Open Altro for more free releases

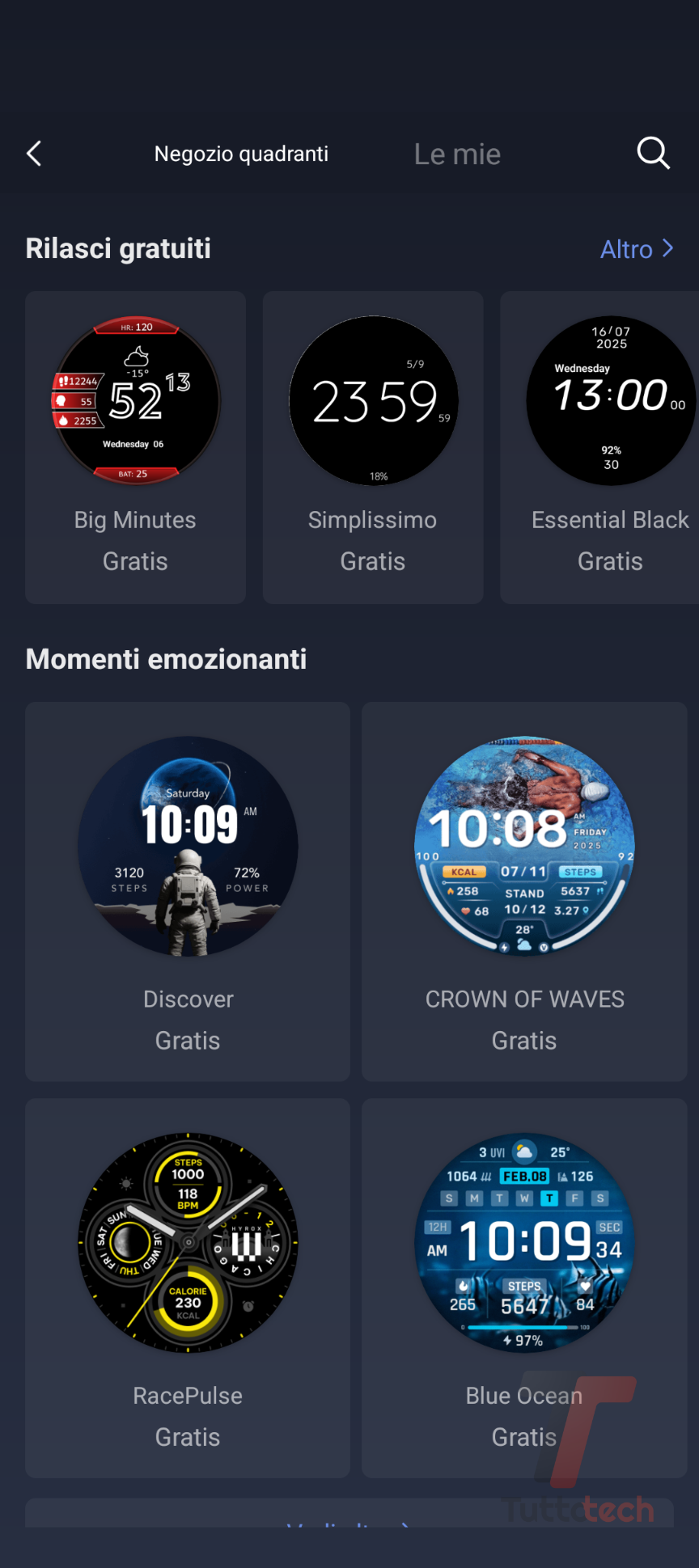click(636, 249)
